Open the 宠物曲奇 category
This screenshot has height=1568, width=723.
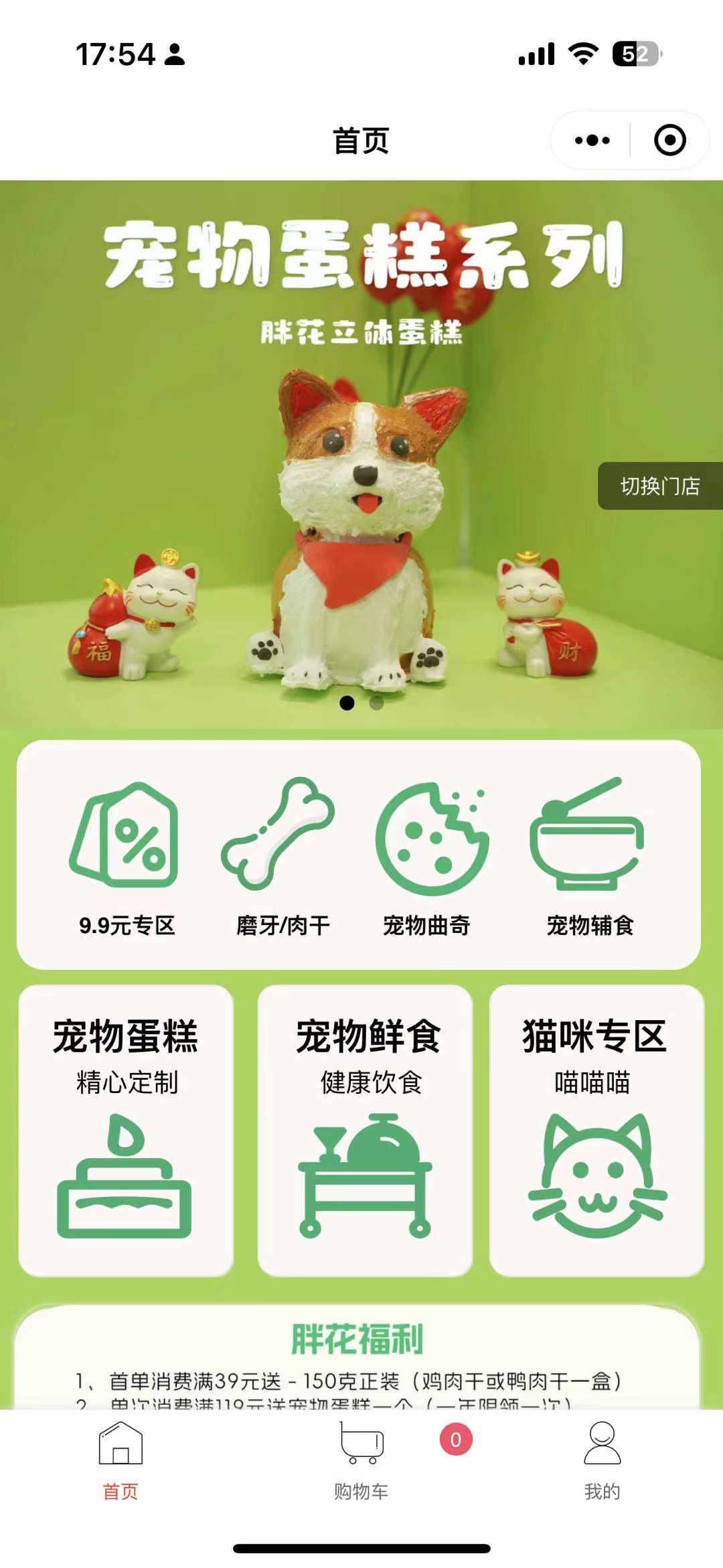click(x=429, y=856)
